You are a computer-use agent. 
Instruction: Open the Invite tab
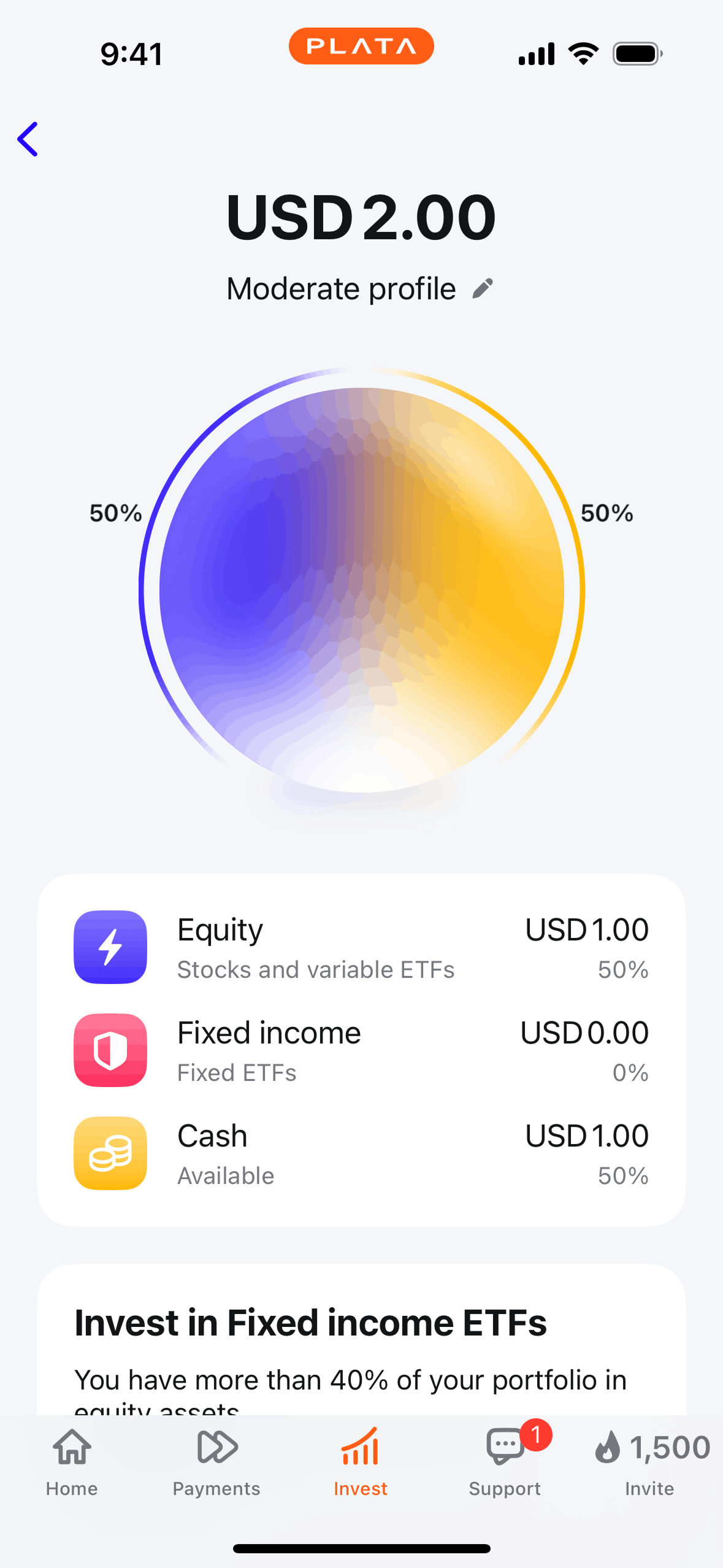[x=650, y=1462]
